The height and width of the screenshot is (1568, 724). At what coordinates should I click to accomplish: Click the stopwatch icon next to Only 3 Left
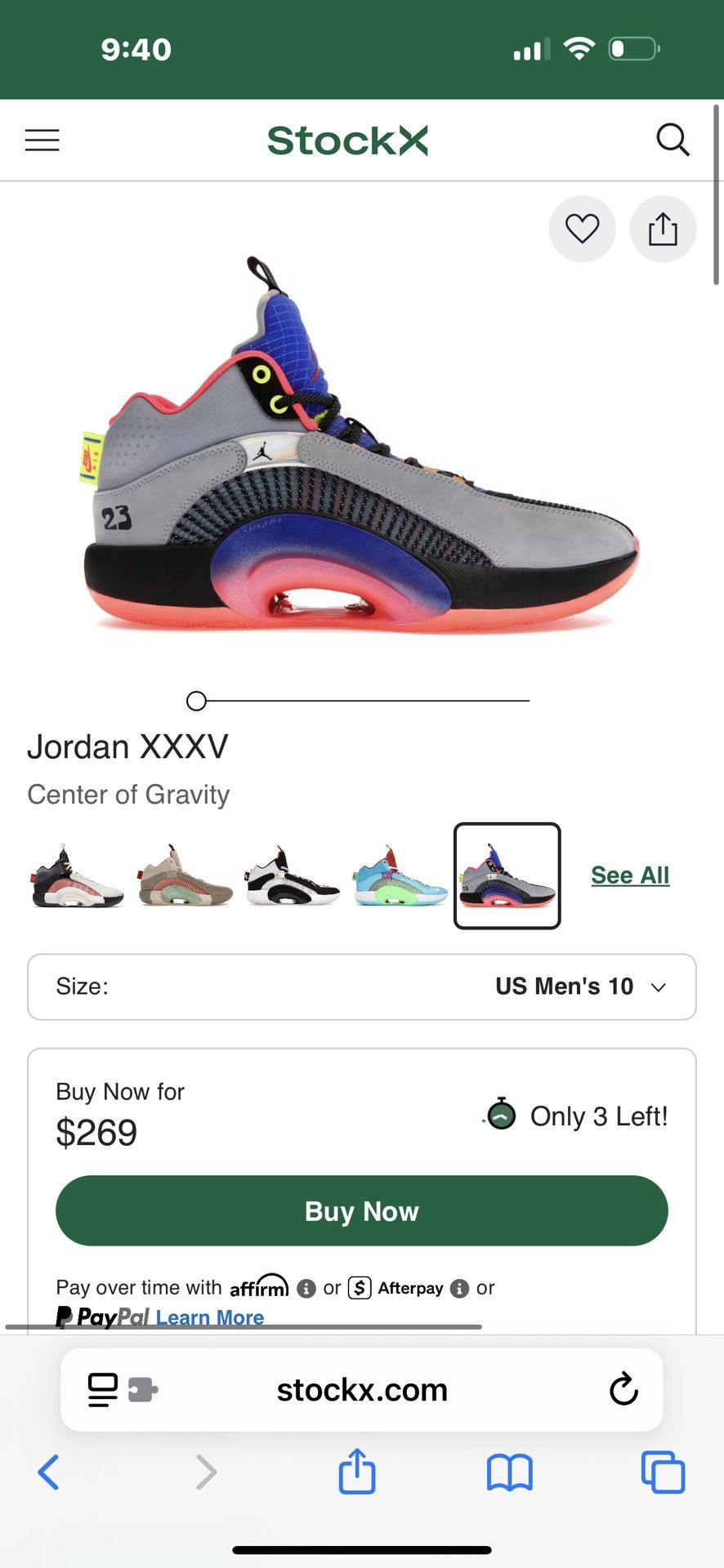tap(501, 1114)
